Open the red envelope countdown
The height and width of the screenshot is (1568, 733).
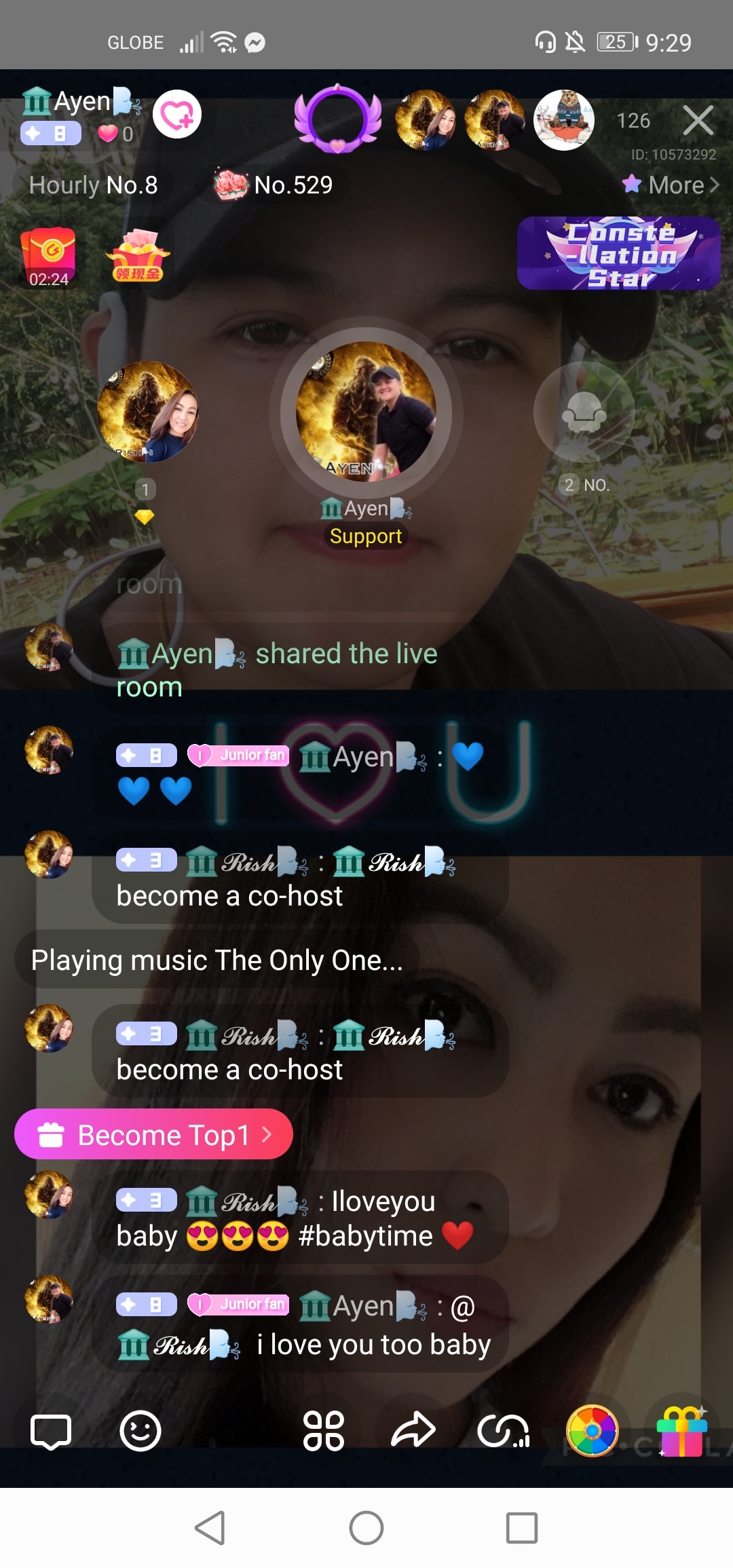[48, 257]
